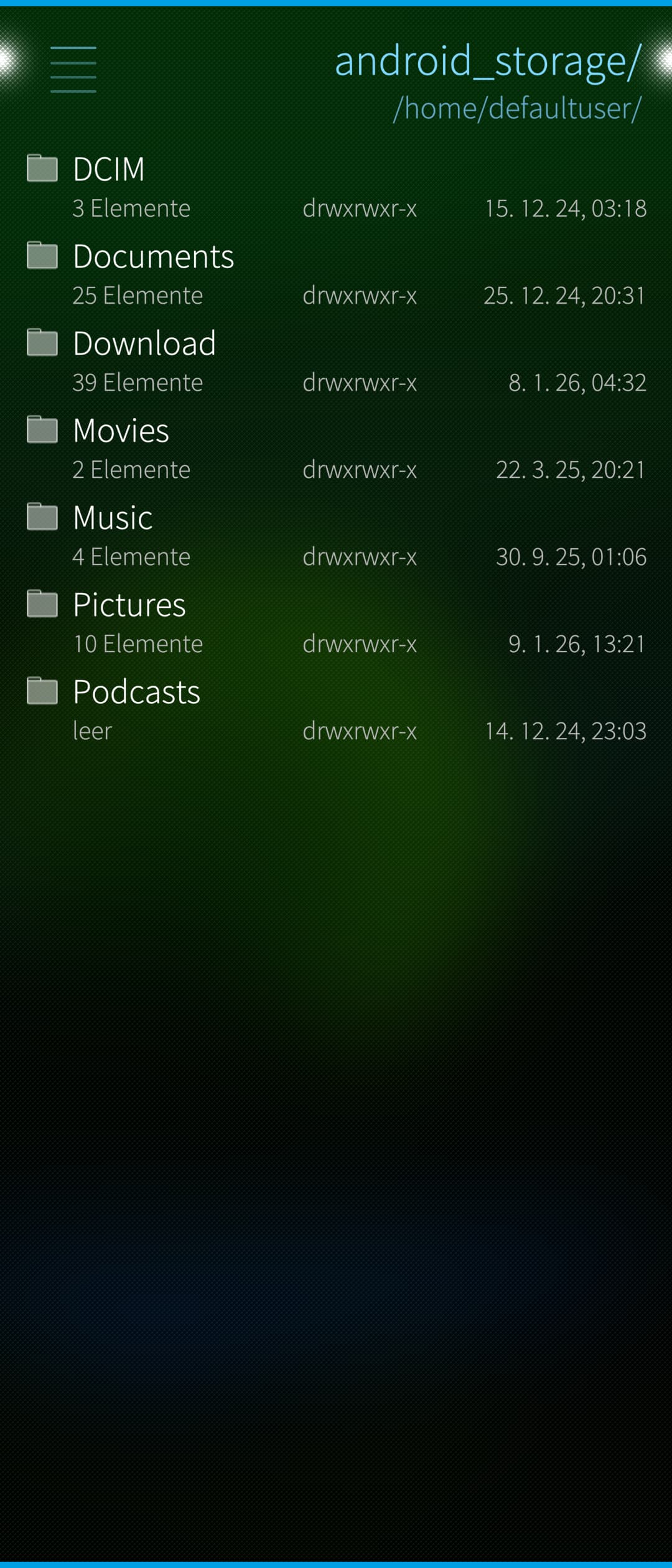Click the Music folder icon
Viewport: 672px width, 1568px height.
click(42, 516)
